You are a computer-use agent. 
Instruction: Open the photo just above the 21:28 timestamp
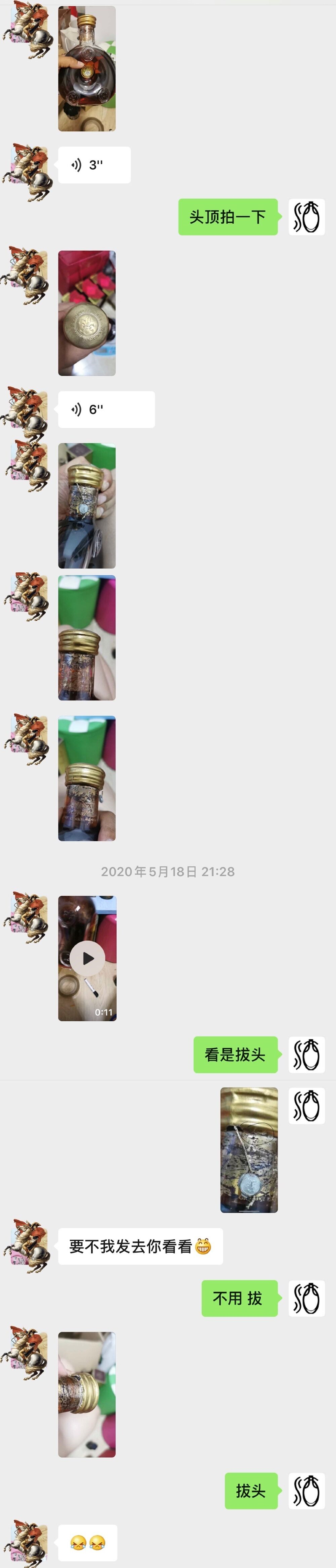87,778
